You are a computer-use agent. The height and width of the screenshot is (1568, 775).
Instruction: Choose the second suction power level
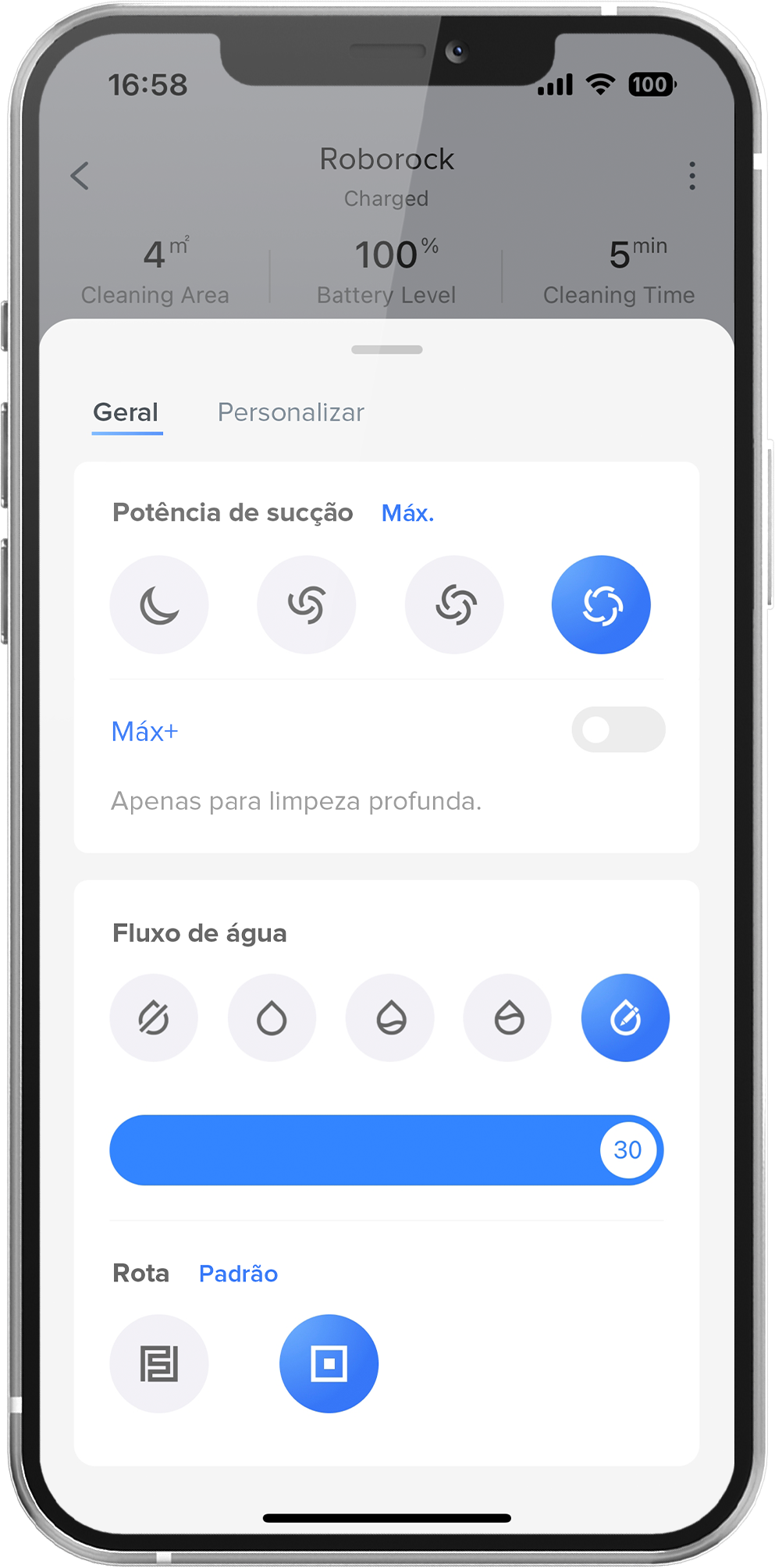[x=307, y=604]
